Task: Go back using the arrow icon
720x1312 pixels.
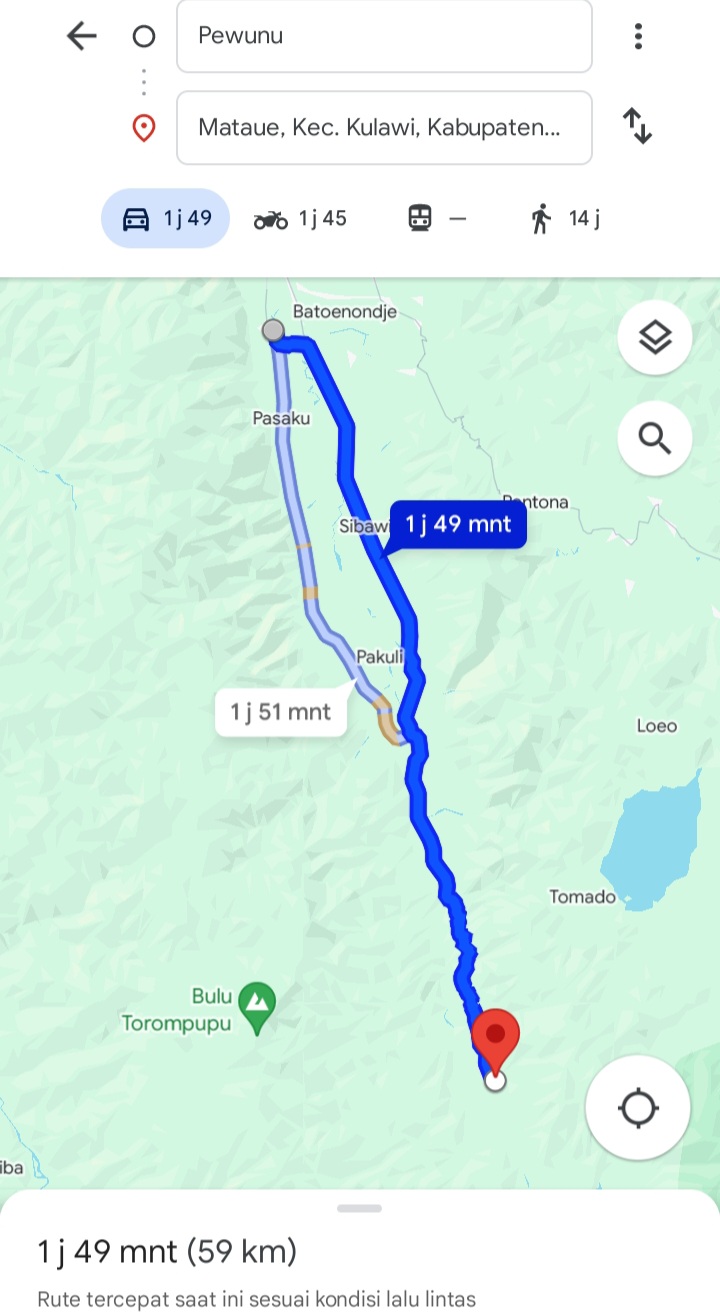Action: (x=81, y=36)
